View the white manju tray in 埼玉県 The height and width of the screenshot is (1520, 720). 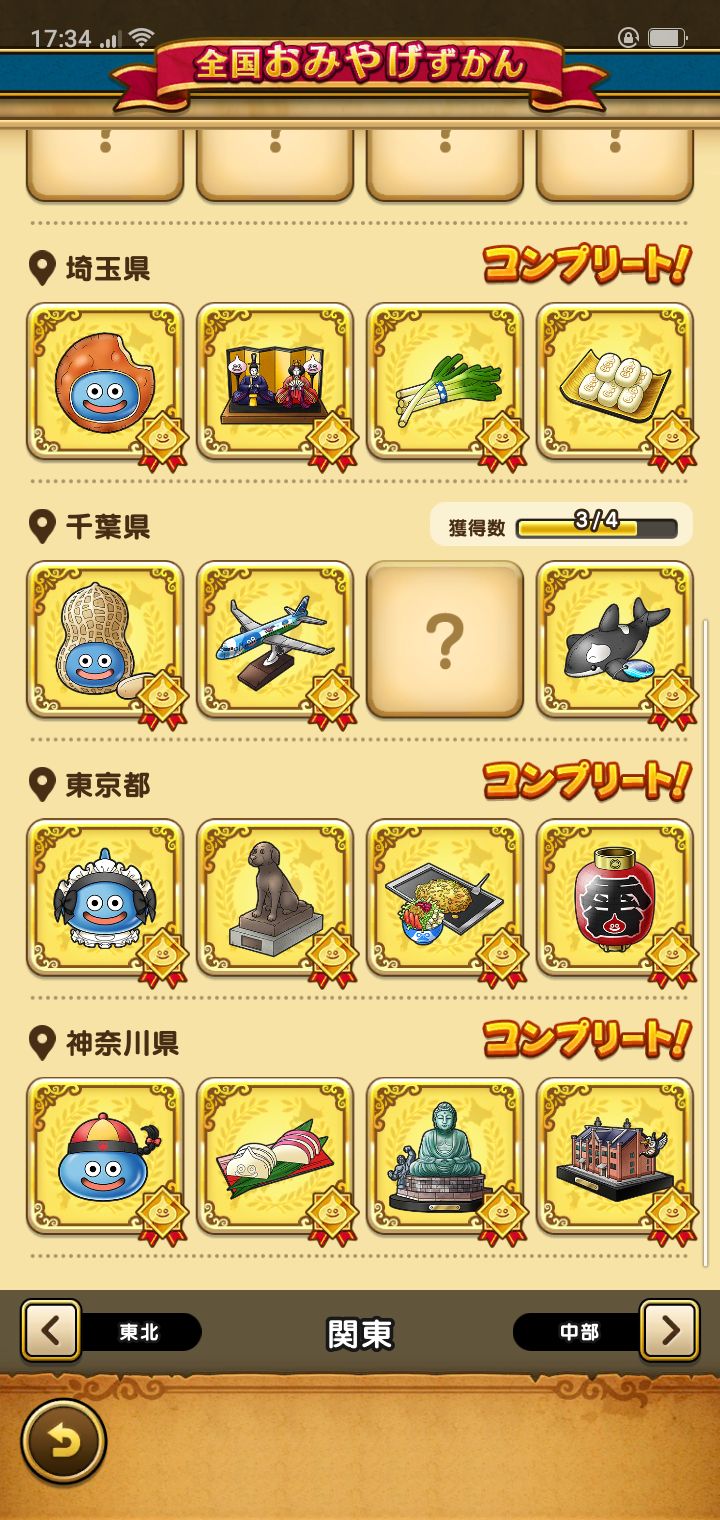615,382
